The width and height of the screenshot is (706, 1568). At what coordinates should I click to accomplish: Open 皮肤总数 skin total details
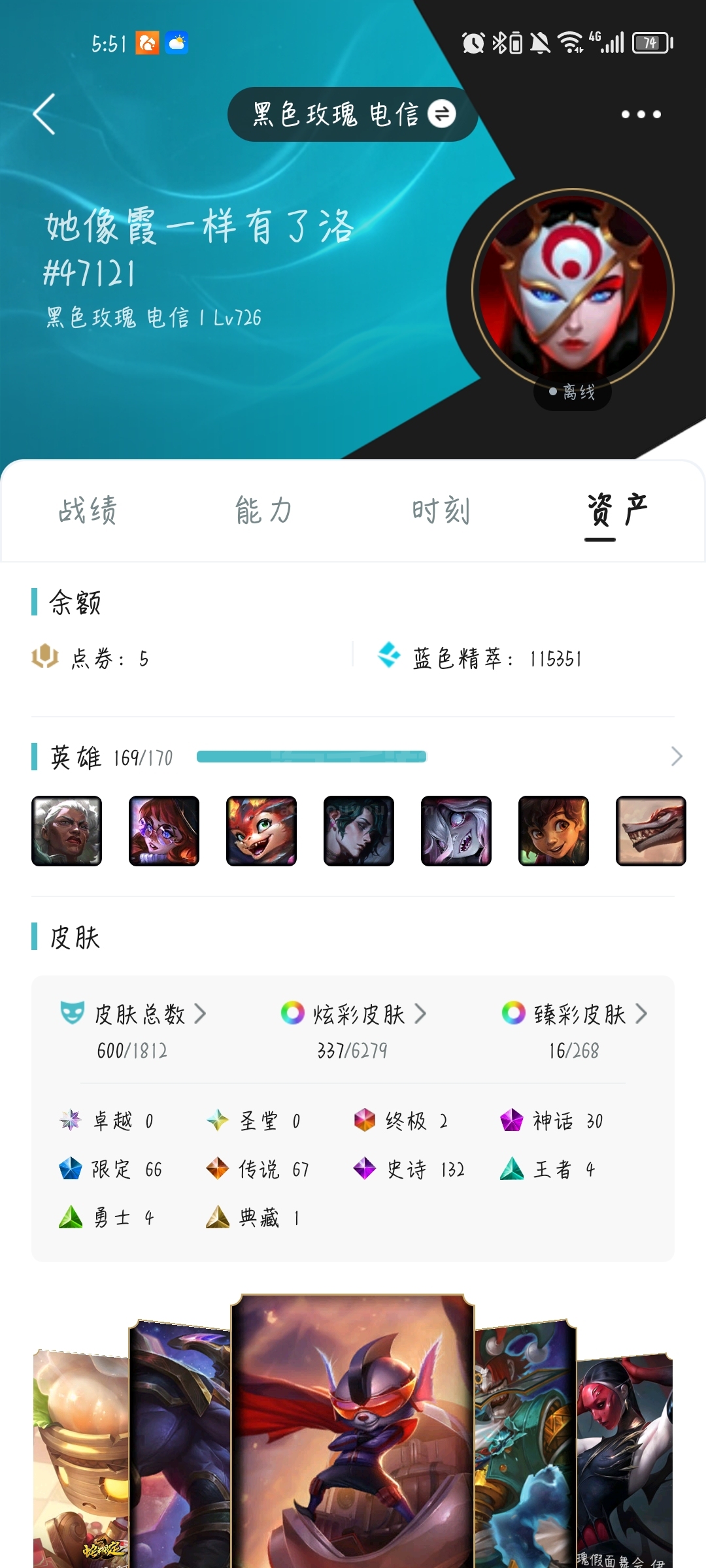click(x=133, y=1014)
